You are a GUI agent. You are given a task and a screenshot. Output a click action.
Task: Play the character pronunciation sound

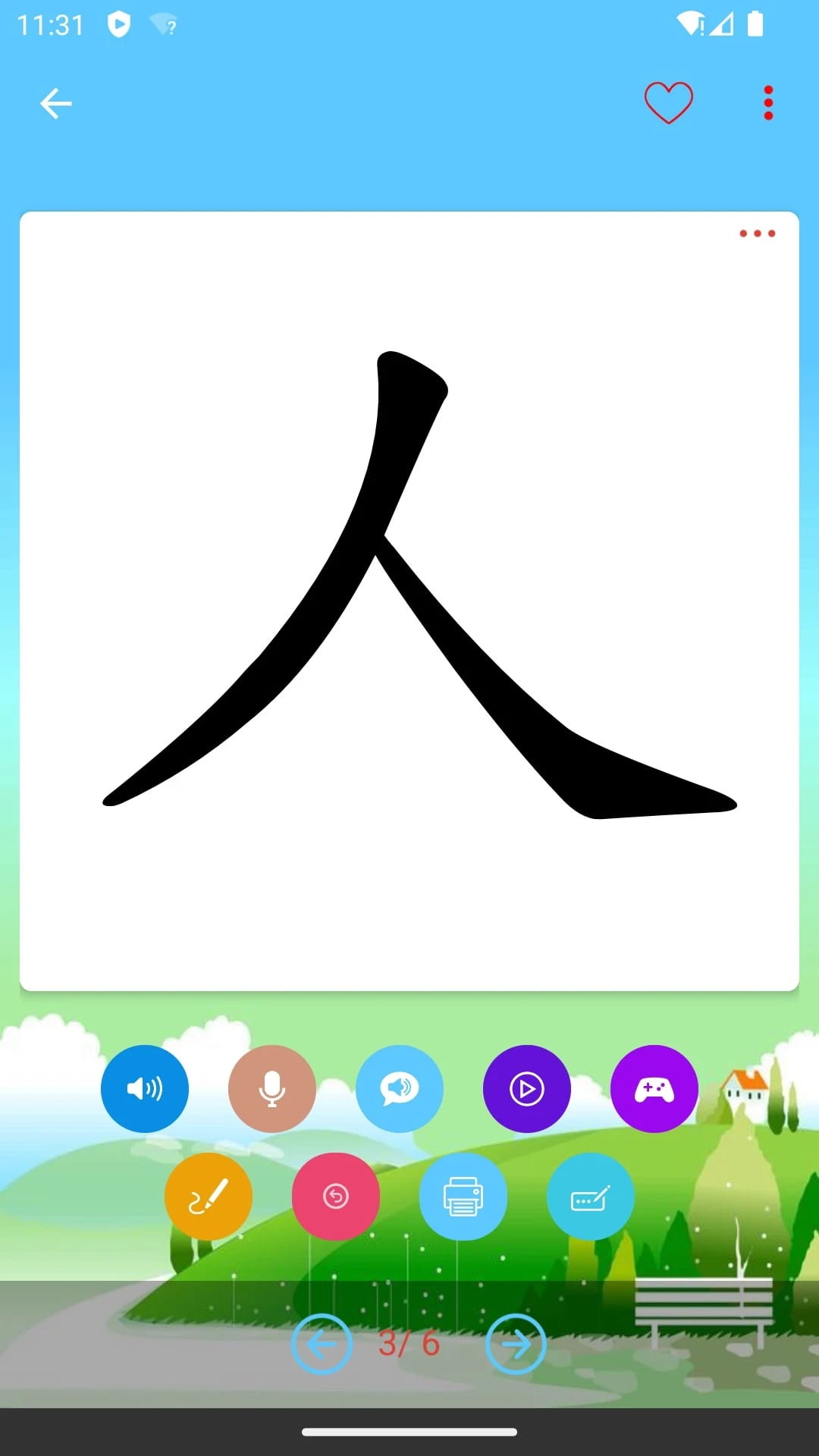click(144, 1089)
